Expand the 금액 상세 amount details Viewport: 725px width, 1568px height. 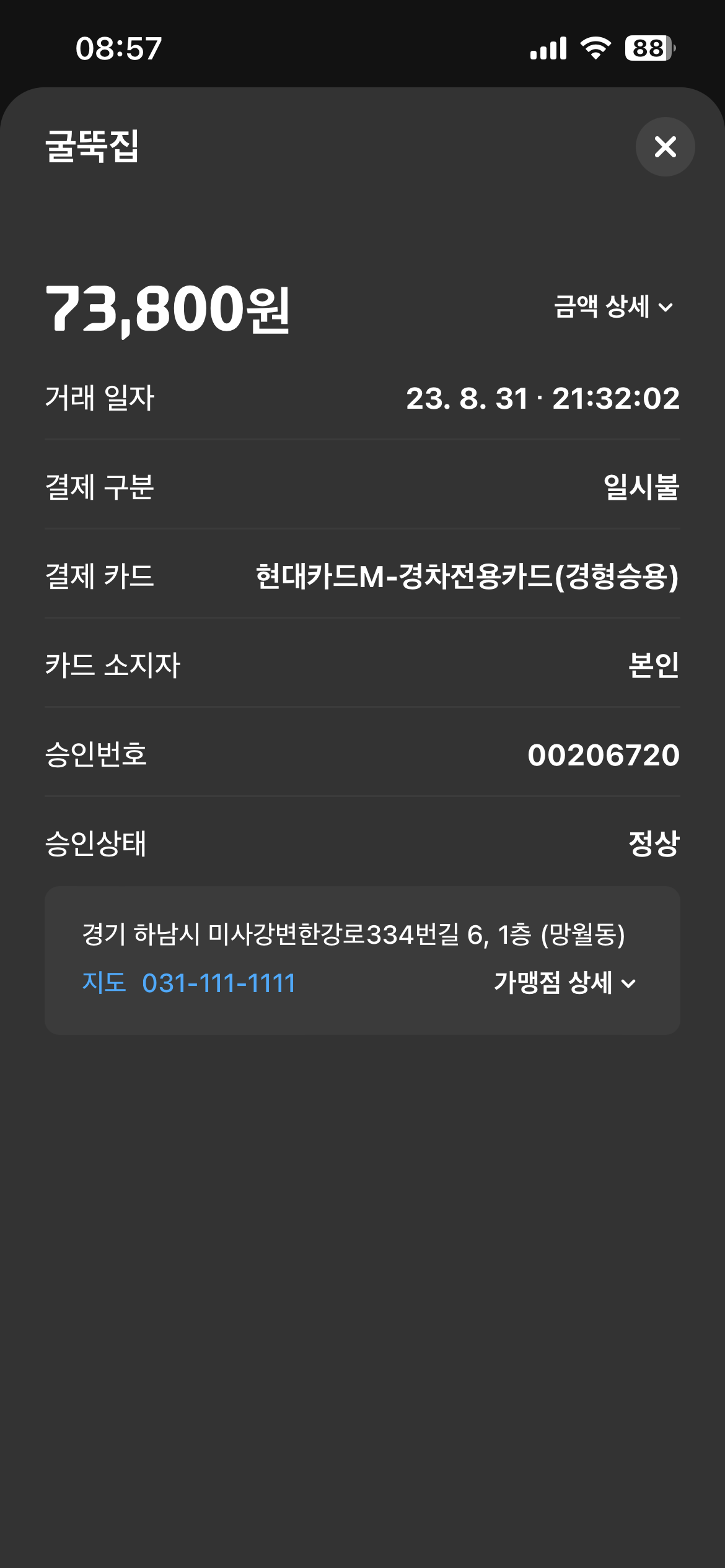click(x=613, y=307)
